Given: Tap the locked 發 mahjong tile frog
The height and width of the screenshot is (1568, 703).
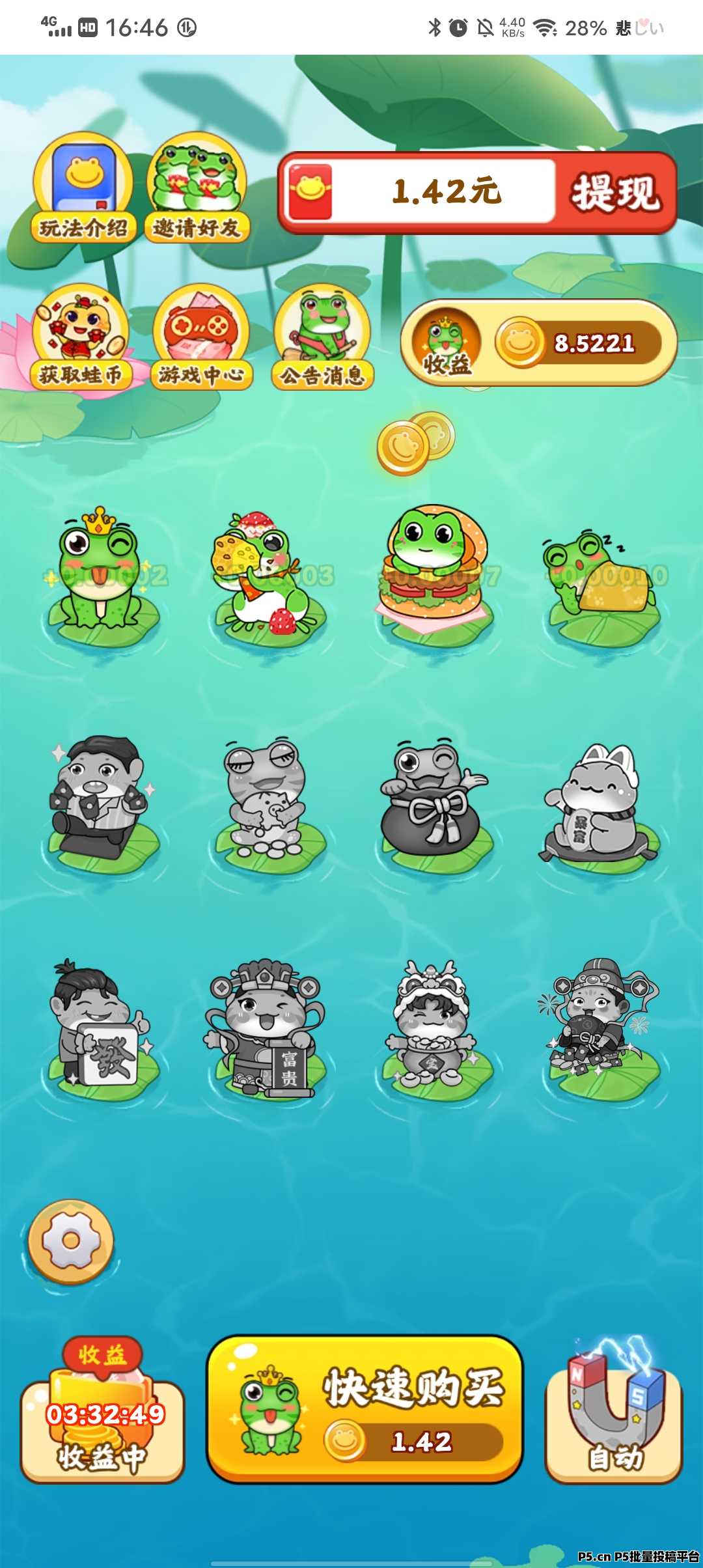Looking at the screenshot, I should click(101, 1029).
